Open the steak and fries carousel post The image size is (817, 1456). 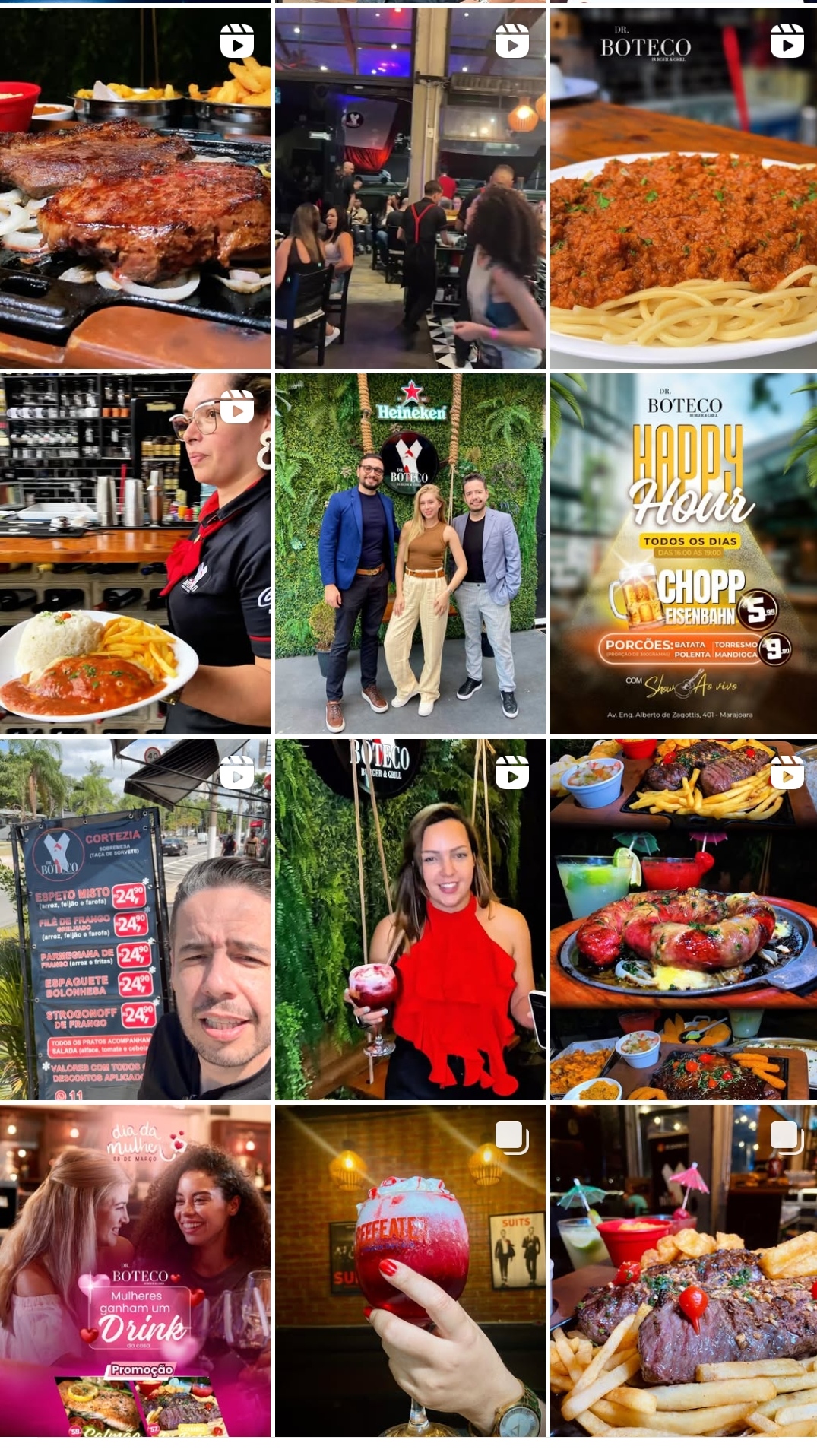683,1270
